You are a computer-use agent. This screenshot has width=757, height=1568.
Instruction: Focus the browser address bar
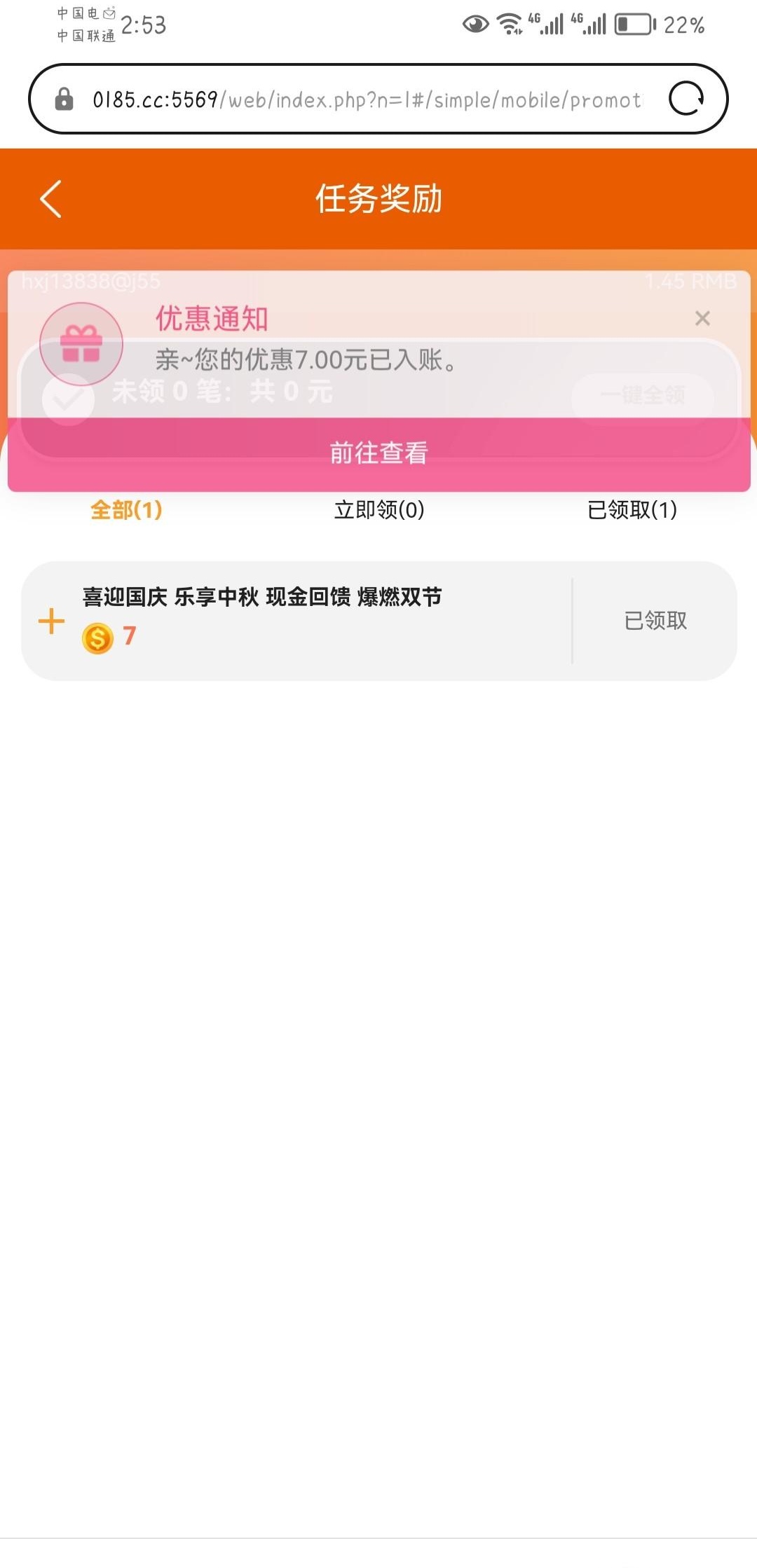point(364,99)
